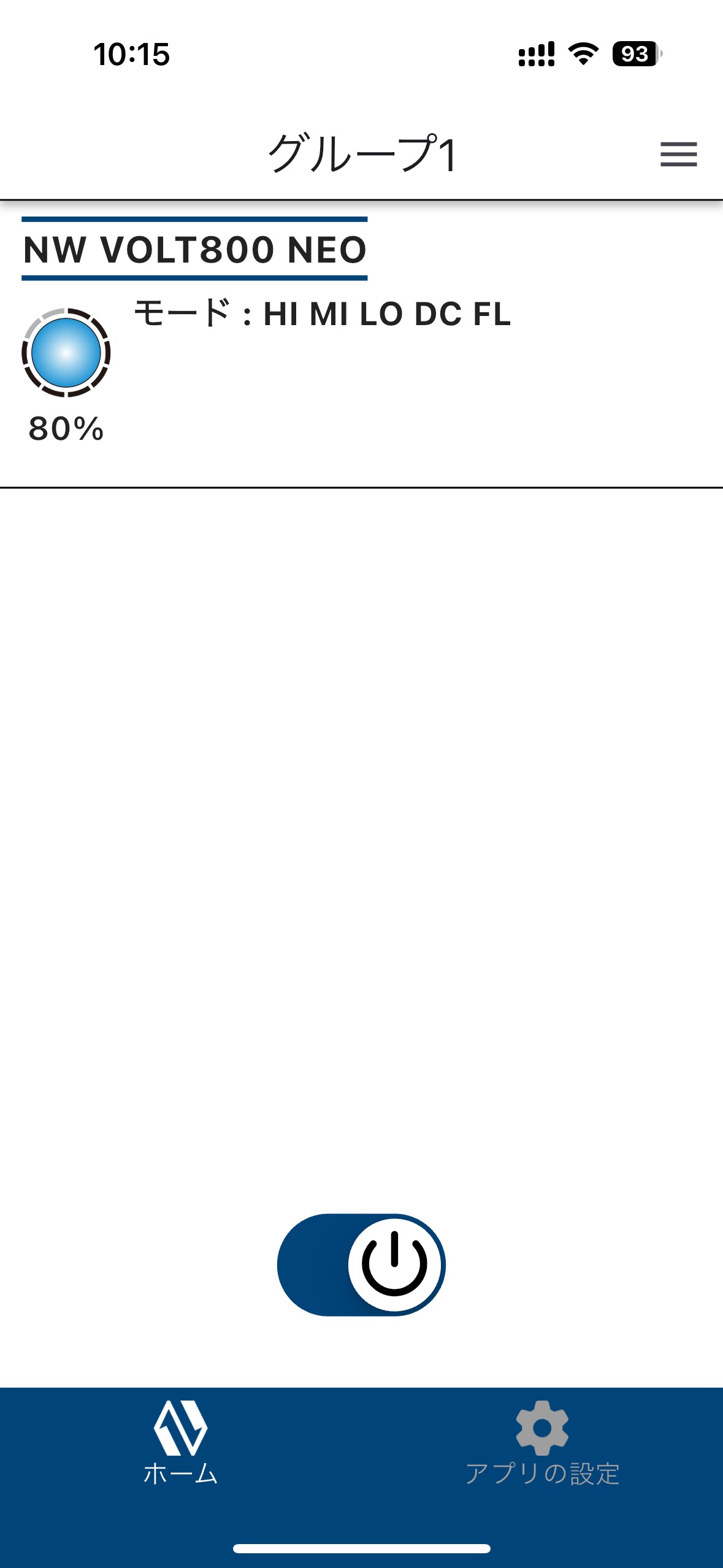Toggle the group power switch
Screen dimensions: 723x1568
pyautogui.click(x=361, y=1264)
